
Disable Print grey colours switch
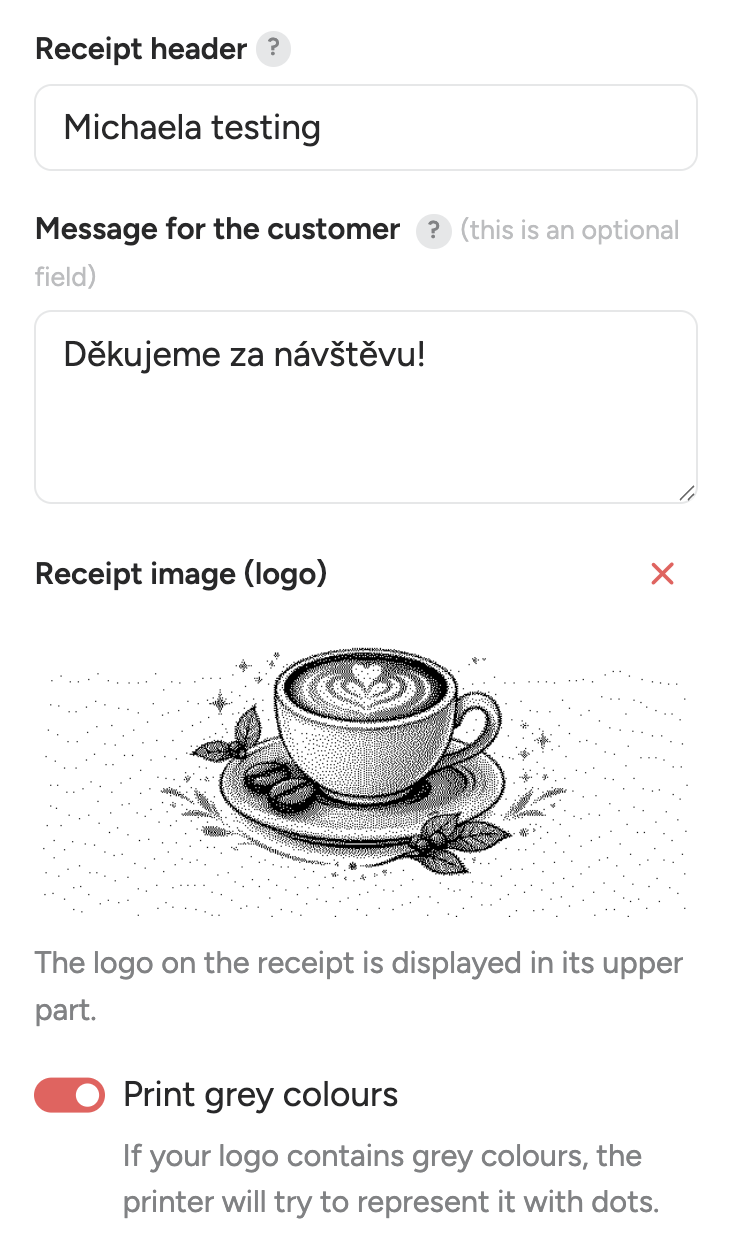tap(70, 1095)
